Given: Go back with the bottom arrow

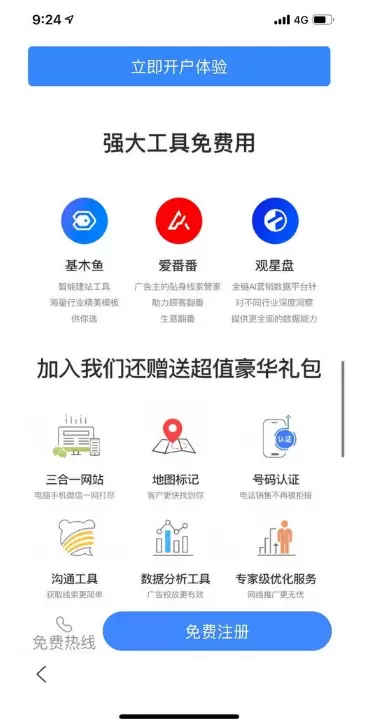Looking at the screenshot, I should tap(42, 674).
